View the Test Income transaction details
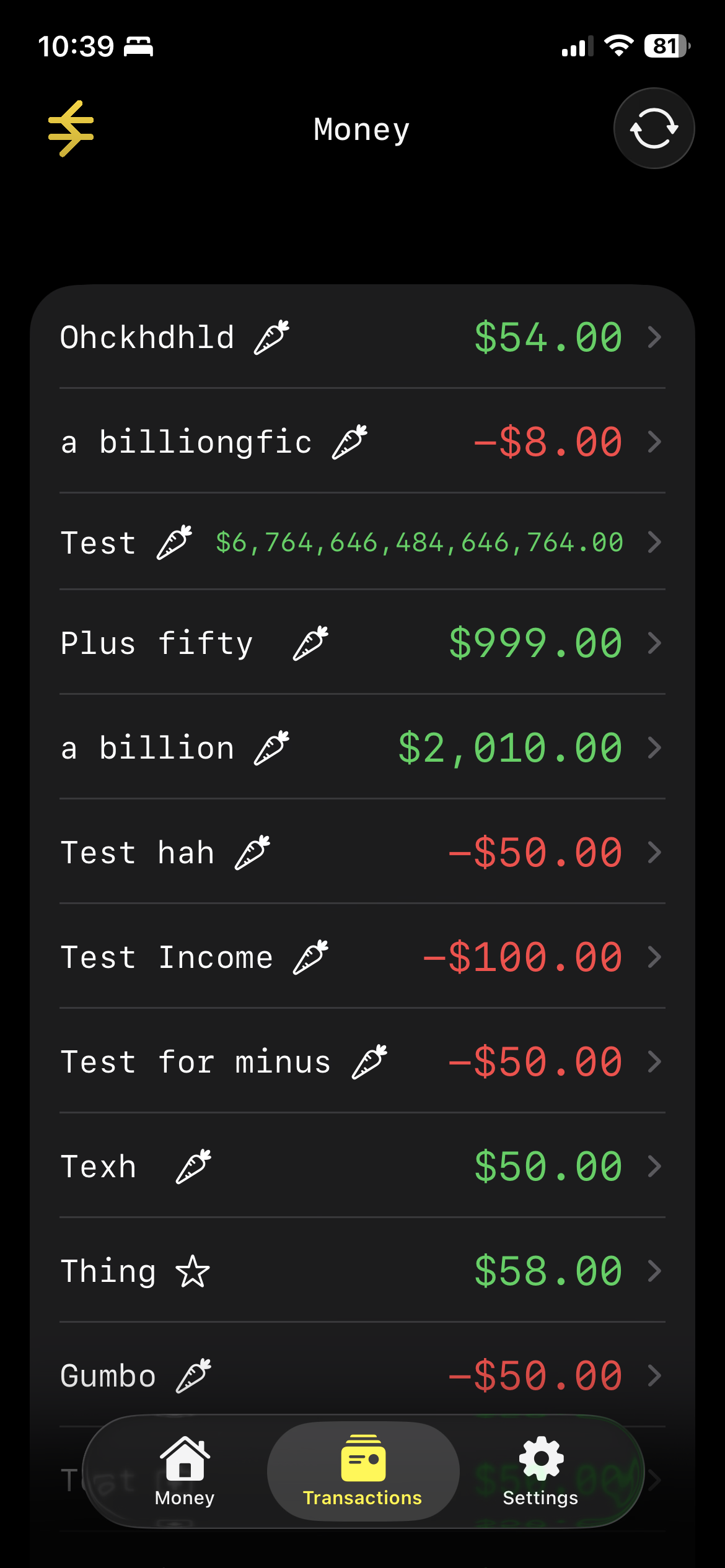Image resolution: width=725 pixels, height=1568 pixels. (362, 957)
